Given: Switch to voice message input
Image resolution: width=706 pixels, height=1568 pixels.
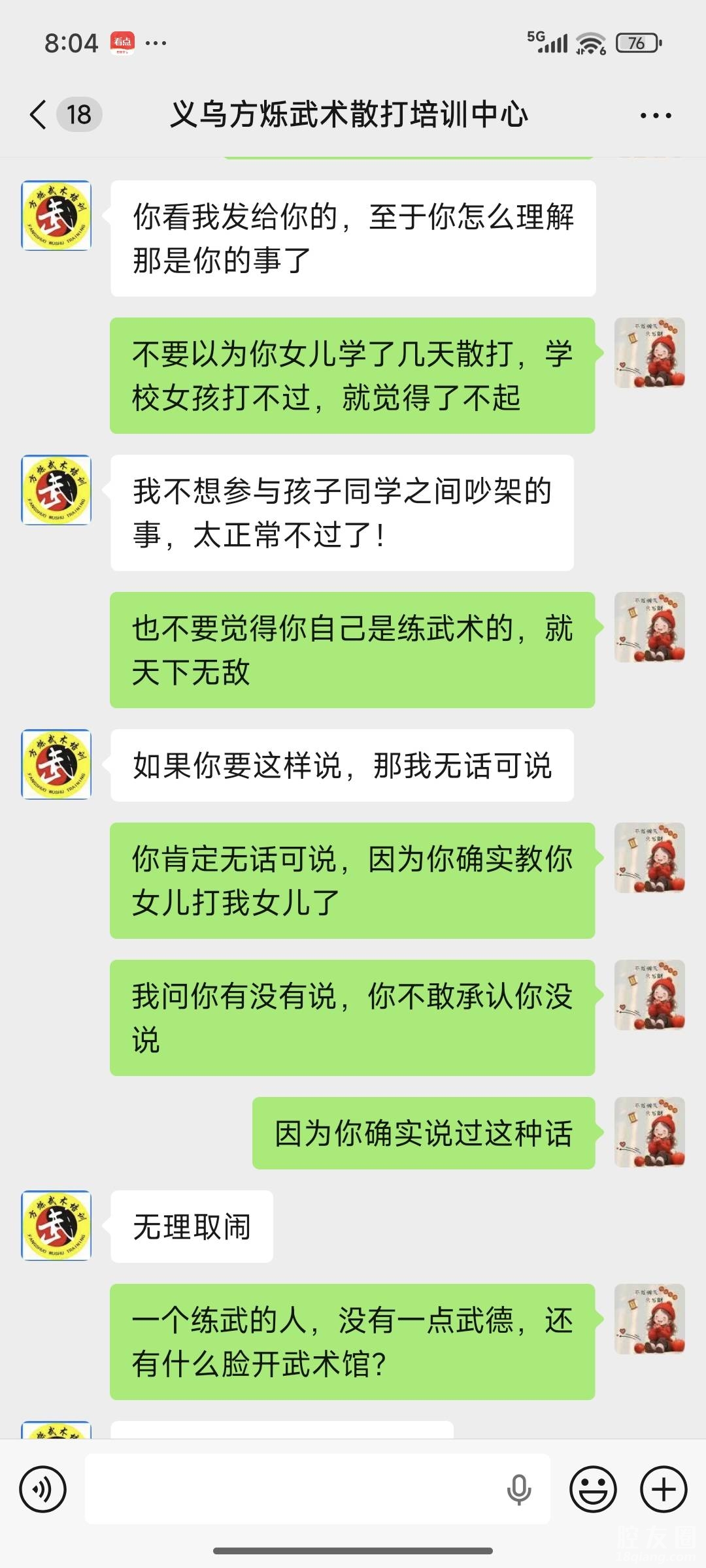Looking at the screenshot, I should click(x=43, y=1490).
